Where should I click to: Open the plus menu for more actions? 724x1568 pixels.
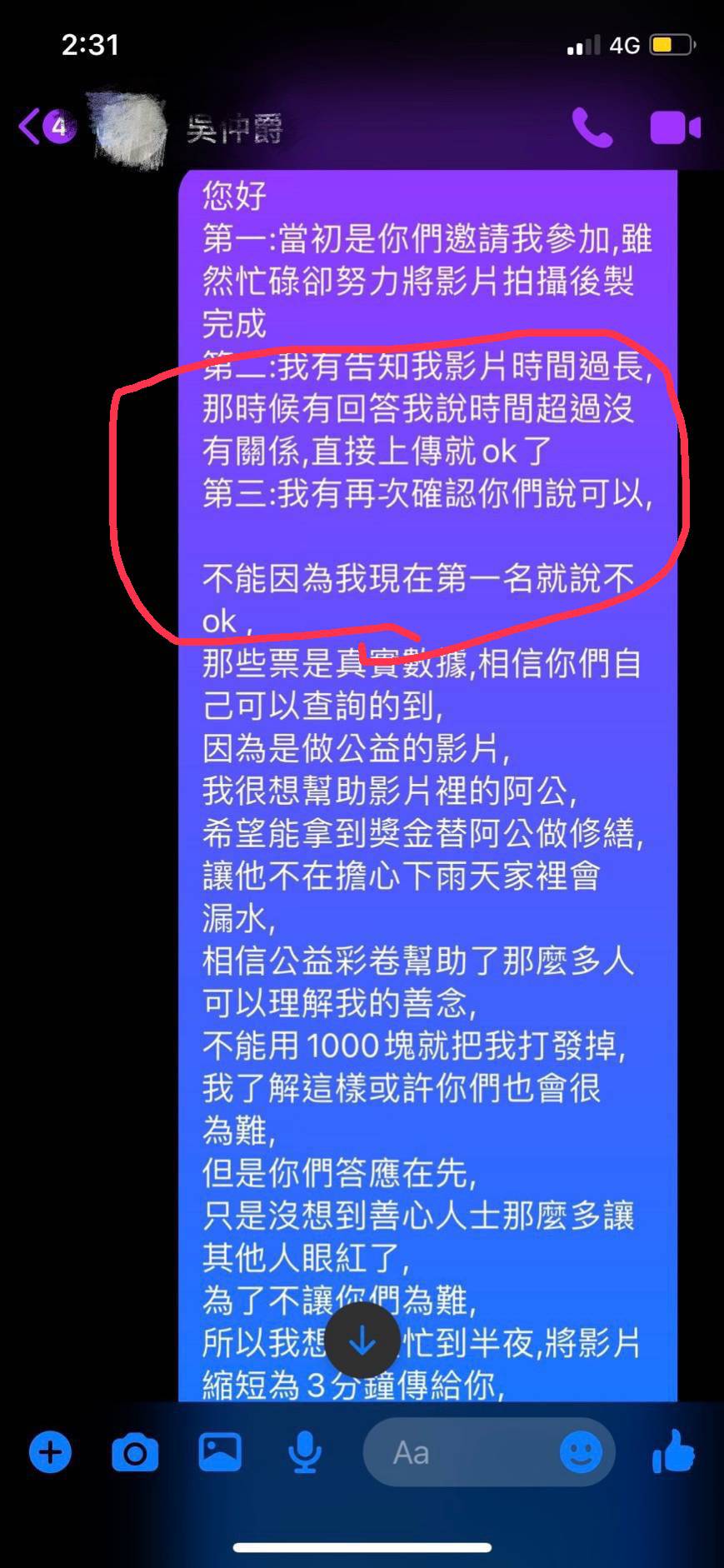tap(50, 1453)
